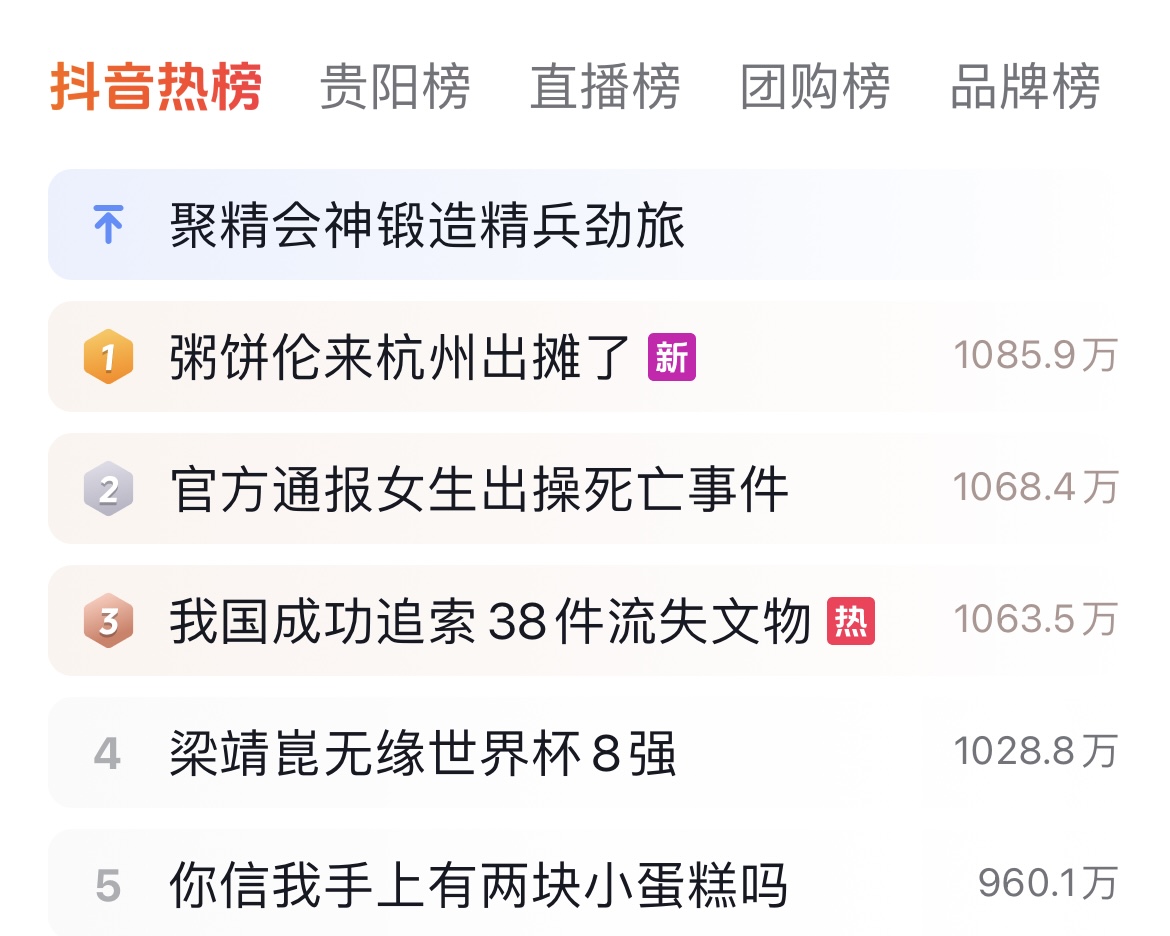The height and width of the screenshot is (936, 1170).
Task: Tap 梁靖崑无缘世界杯8强 entry
Action: (585, 753)
